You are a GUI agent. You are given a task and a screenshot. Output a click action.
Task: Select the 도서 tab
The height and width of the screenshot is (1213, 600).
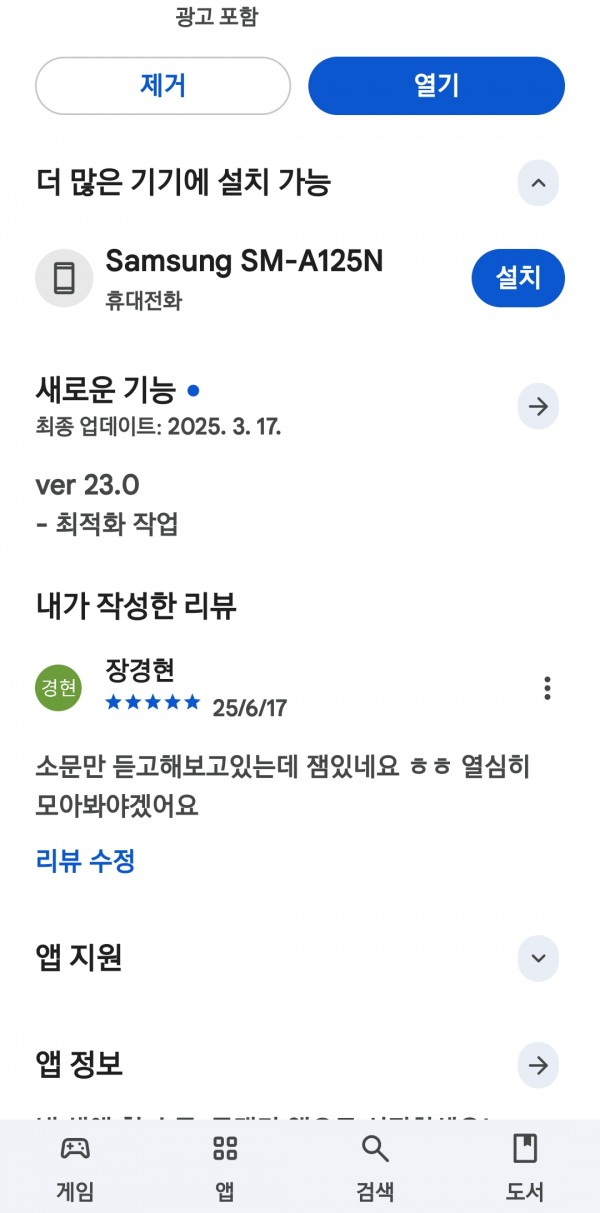coord(525,1167)
